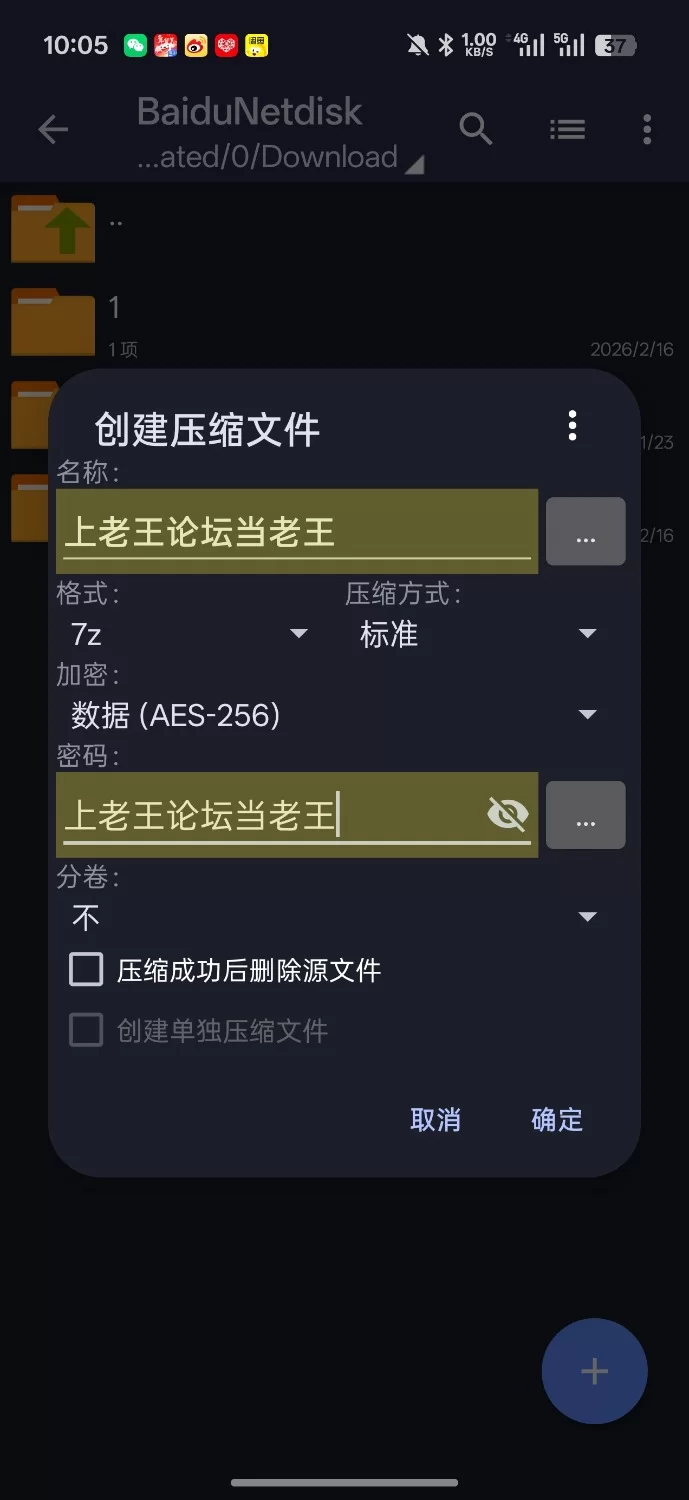The width and height of the screenshot is (689, 1500).
Task: Confirm archive creation with 确定
Action: (556, 1120)
